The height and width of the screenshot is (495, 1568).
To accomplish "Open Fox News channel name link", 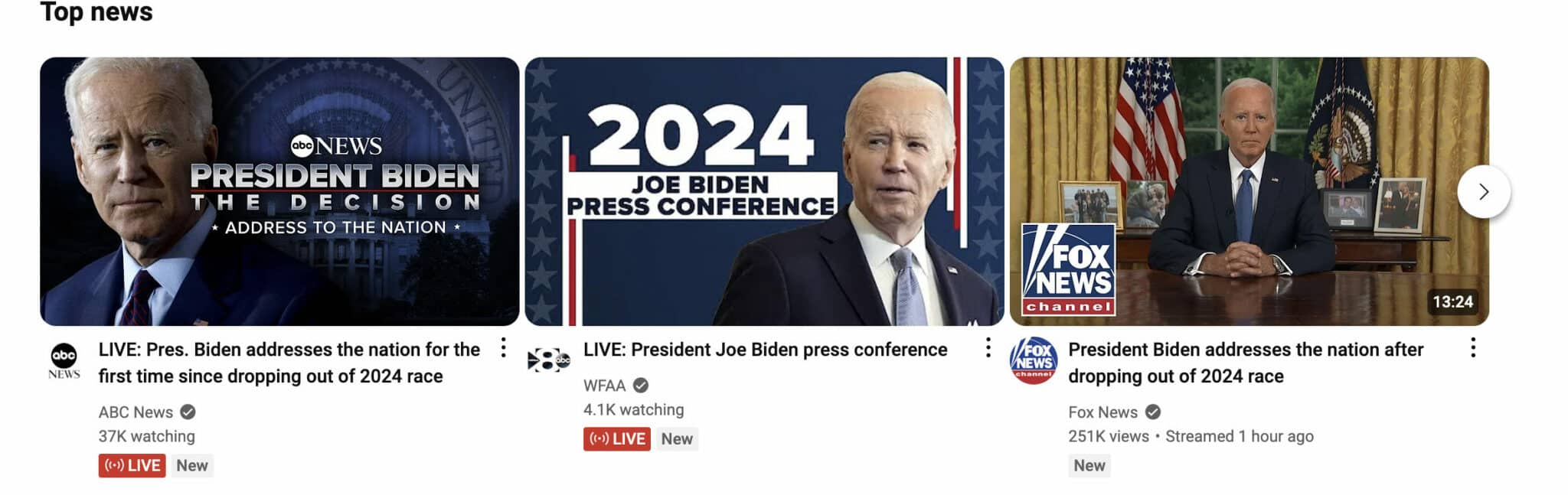I will coord(1102,412).
